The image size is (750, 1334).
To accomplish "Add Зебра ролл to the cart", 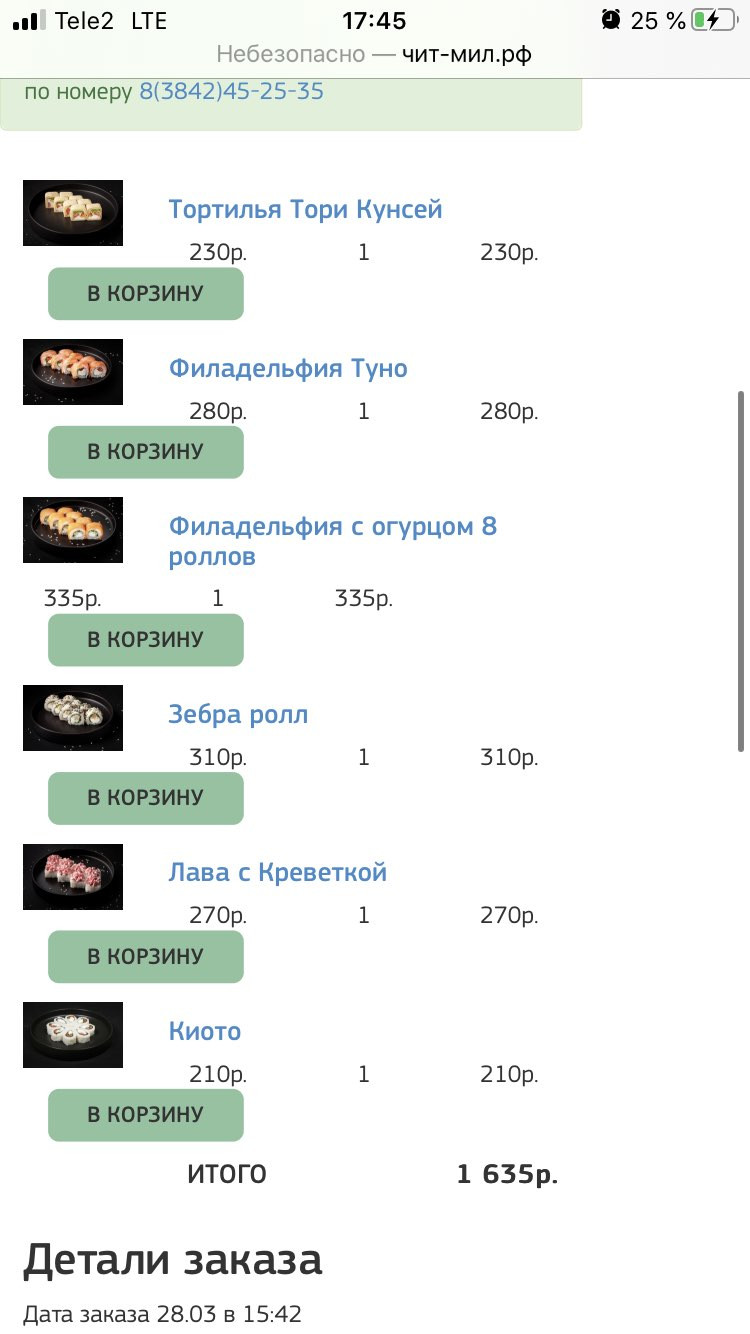I will [x=146, y=798].
